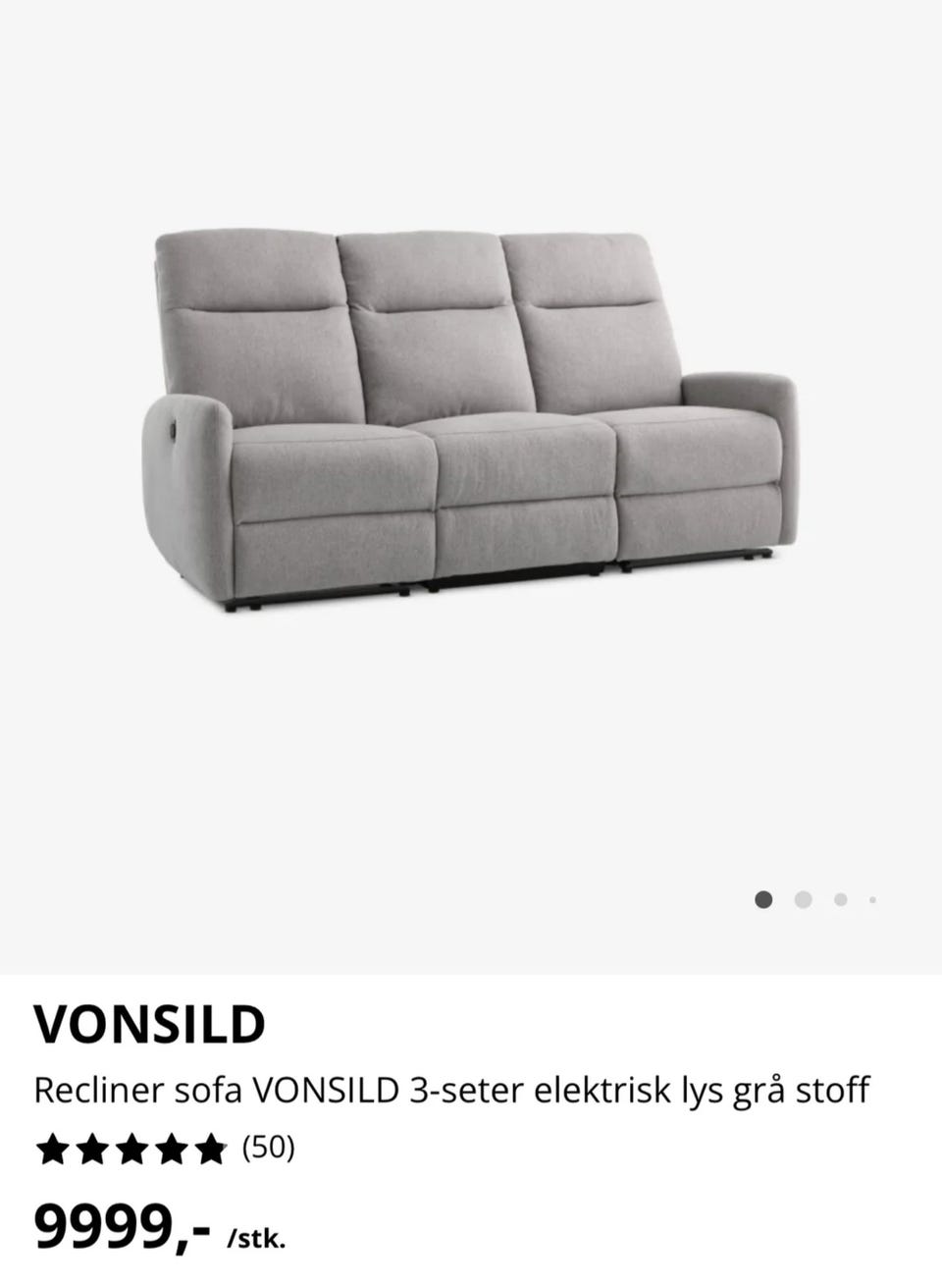
Task: Click the first star in the rating
Action: (51, 1150)
